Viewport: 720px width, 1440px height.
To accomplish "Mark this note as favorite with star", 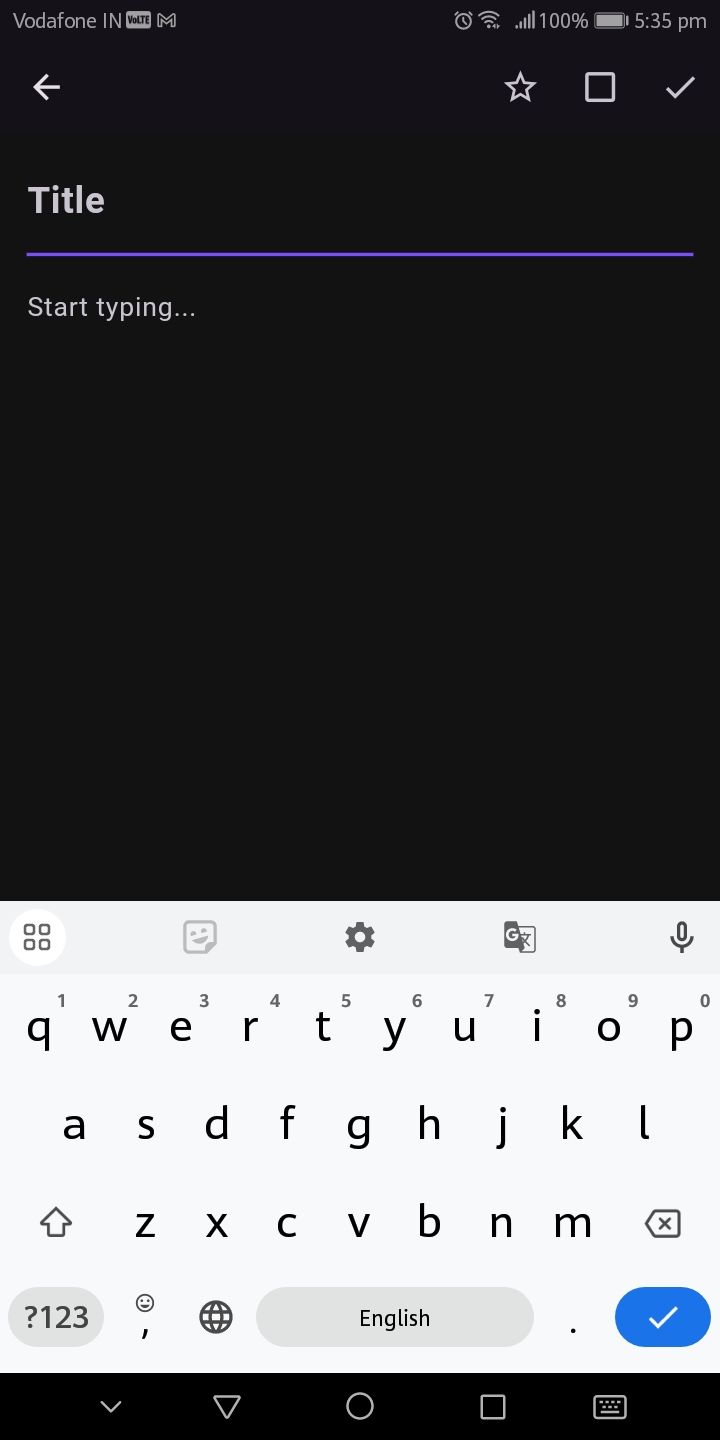I will [x=520, y=88].
